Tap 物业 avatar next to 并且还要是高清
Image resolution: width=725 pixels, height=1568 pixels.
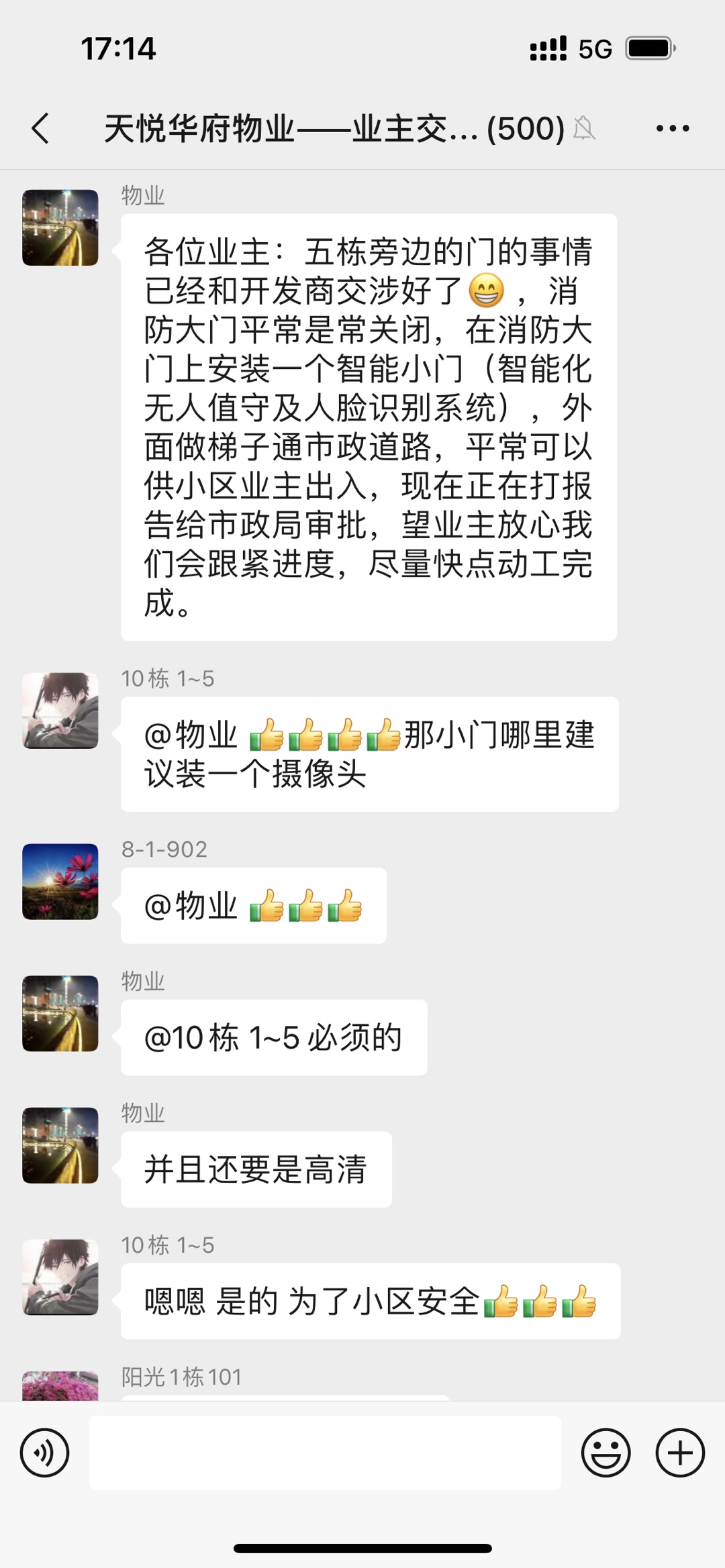tap(60, 1145)
